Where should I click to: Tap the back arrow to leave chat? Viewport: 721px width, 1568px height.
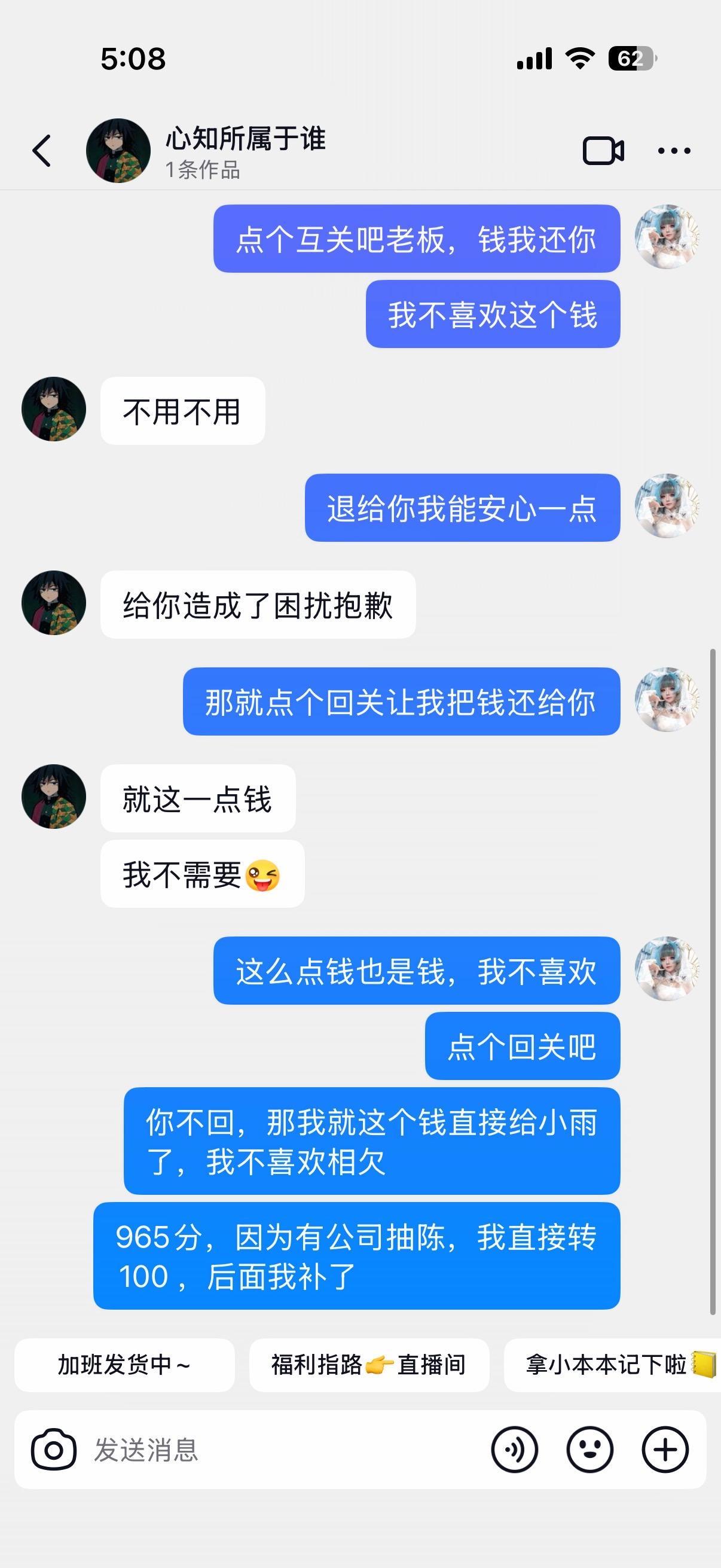click(x=41, y=150)
